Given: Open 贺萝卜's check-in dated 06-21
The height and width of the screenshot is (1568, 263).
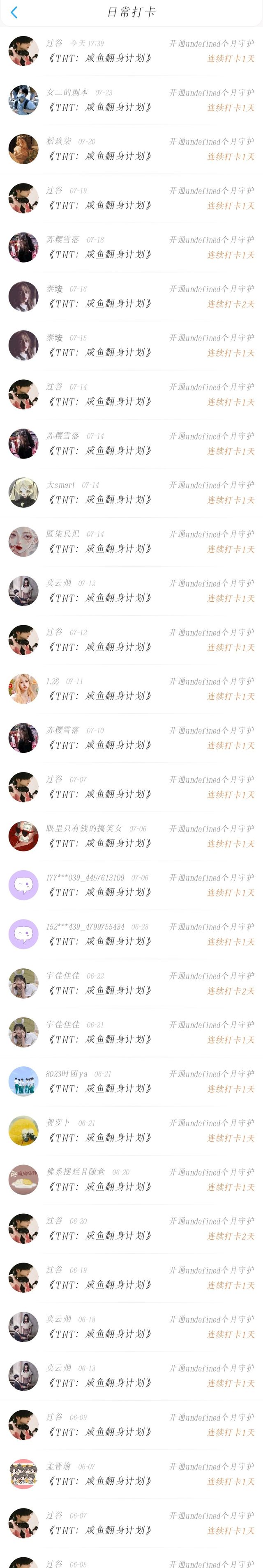Looking at the screenshot, I should pos(131,1130).
